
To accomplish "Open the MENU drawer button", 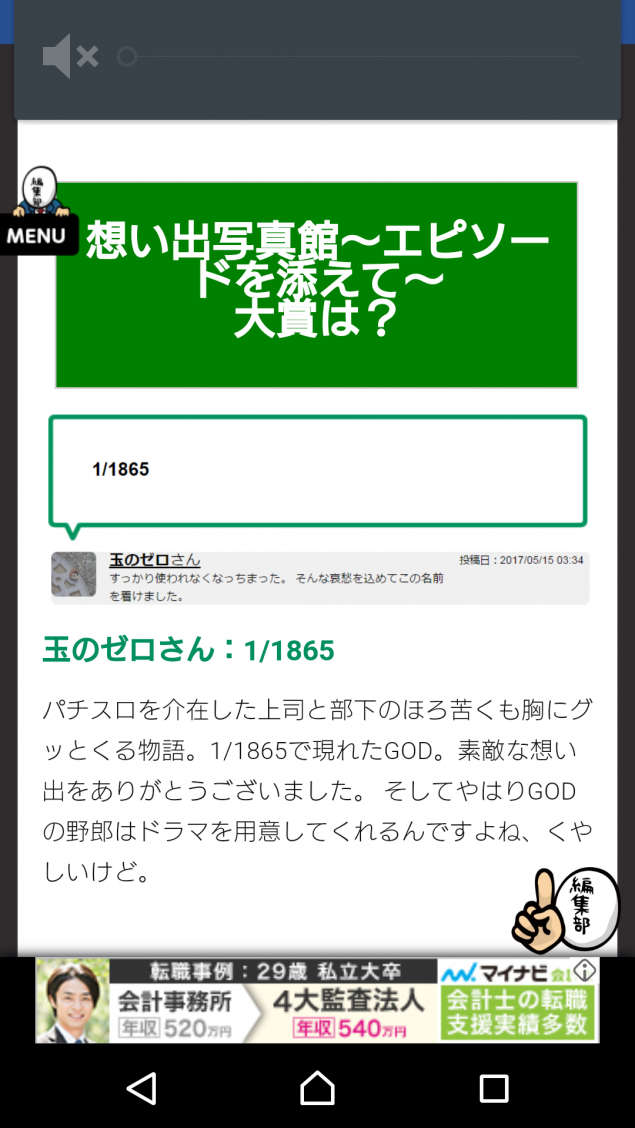I will 39,236.
